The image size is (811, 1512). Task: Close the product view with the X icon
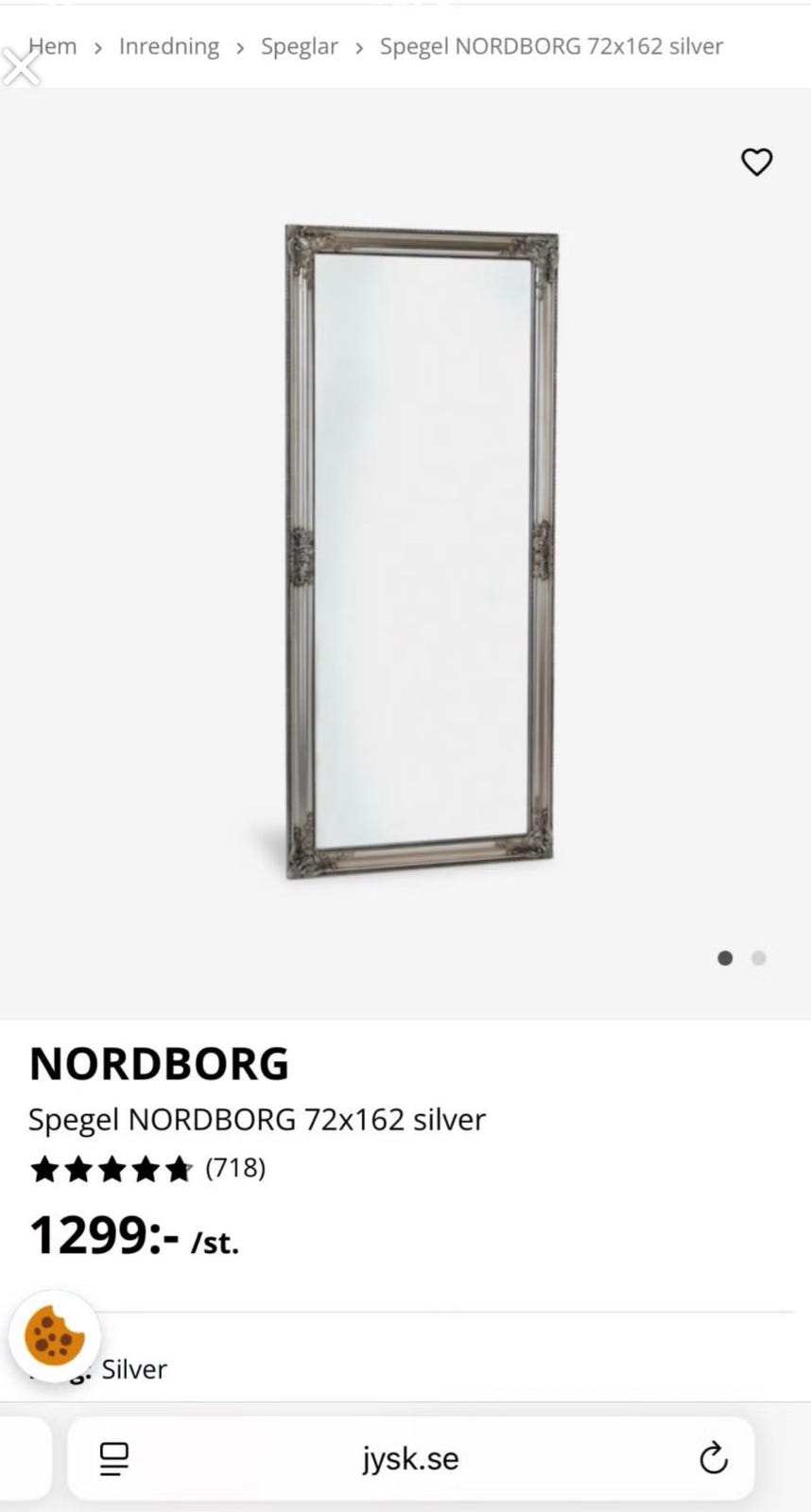(21, 66)
